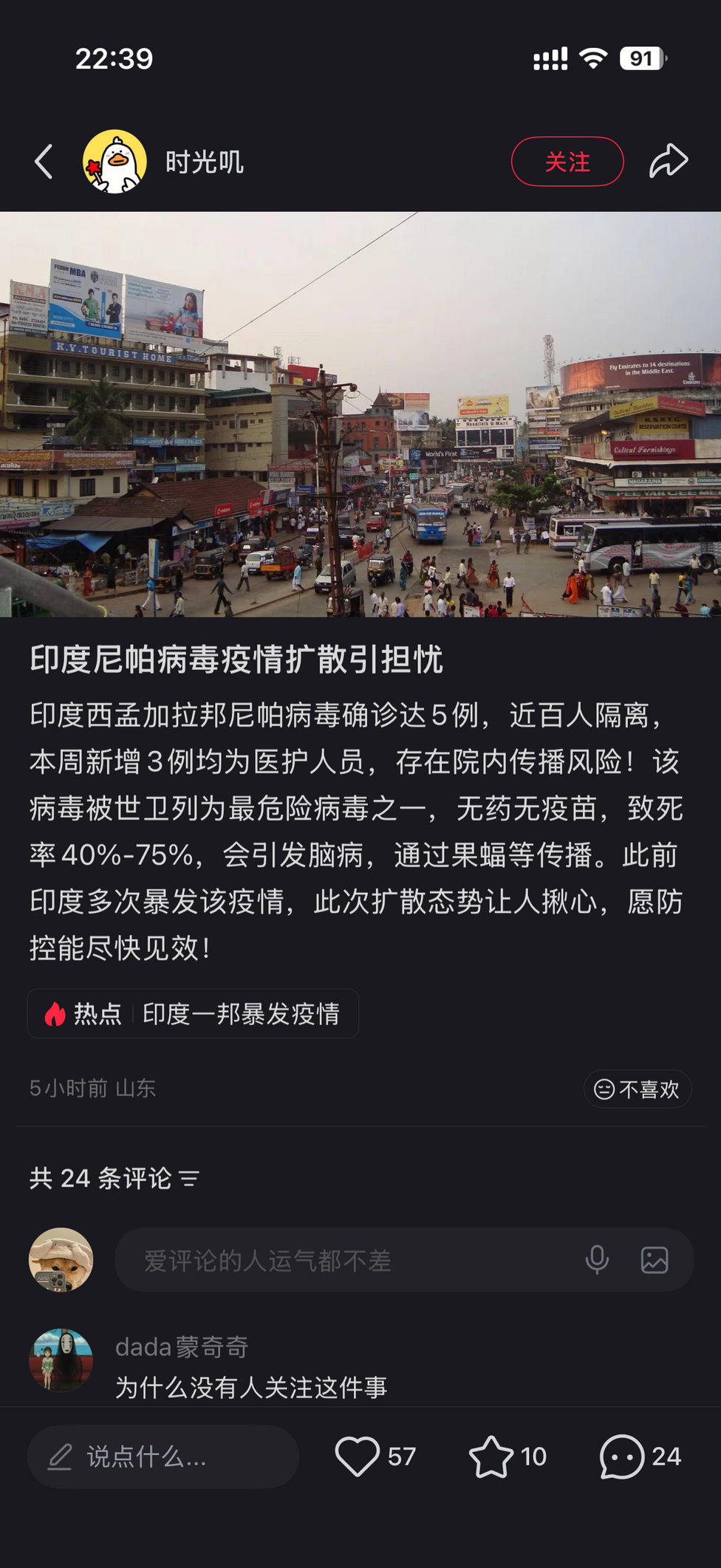The width and height of the screenshot is (721, 1568).
Task: Open the street photo in the post
Action: pos(360,414)
